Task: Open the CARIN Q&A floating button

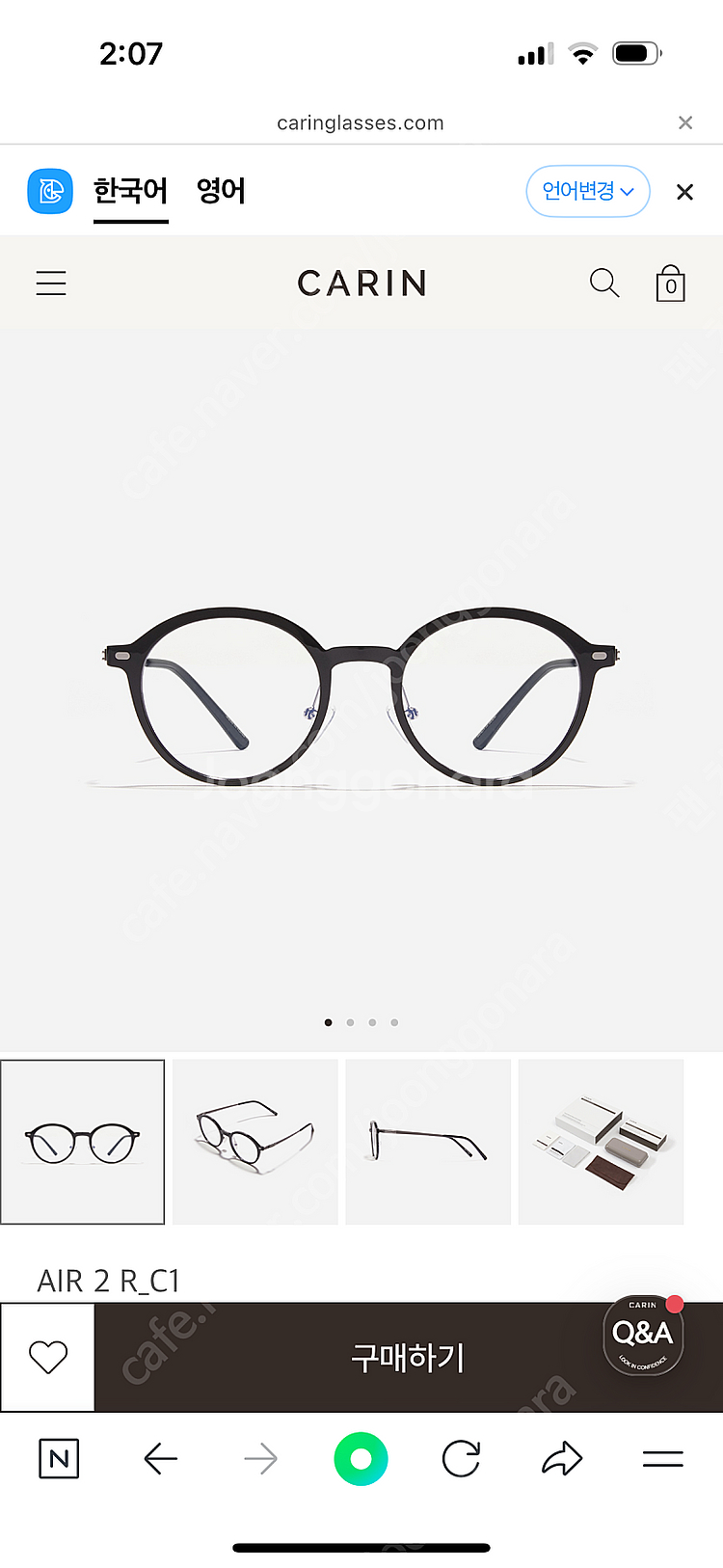Action: pos(643,1335)
